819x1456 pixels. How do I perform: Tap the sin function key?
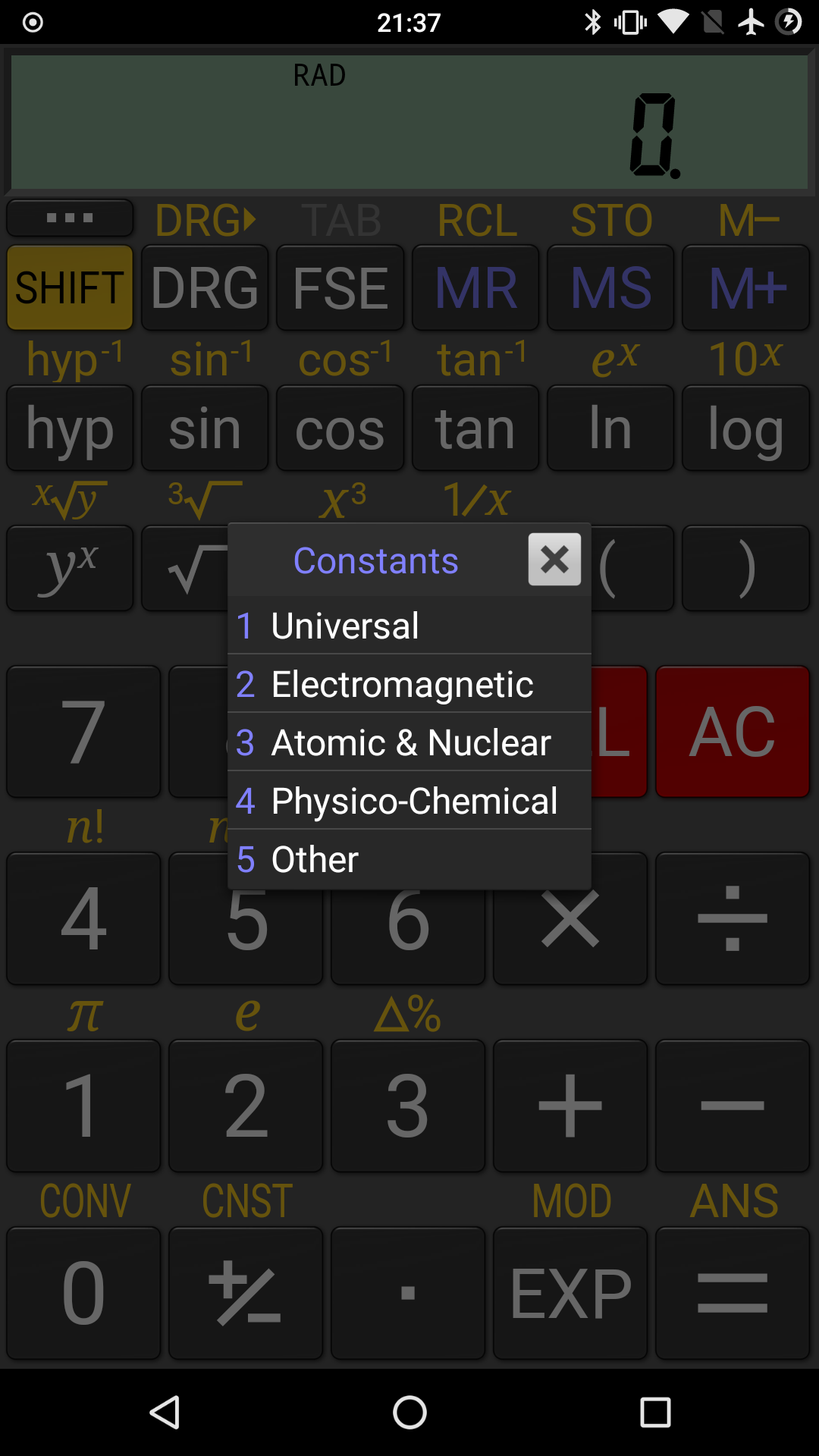[205, 428]
